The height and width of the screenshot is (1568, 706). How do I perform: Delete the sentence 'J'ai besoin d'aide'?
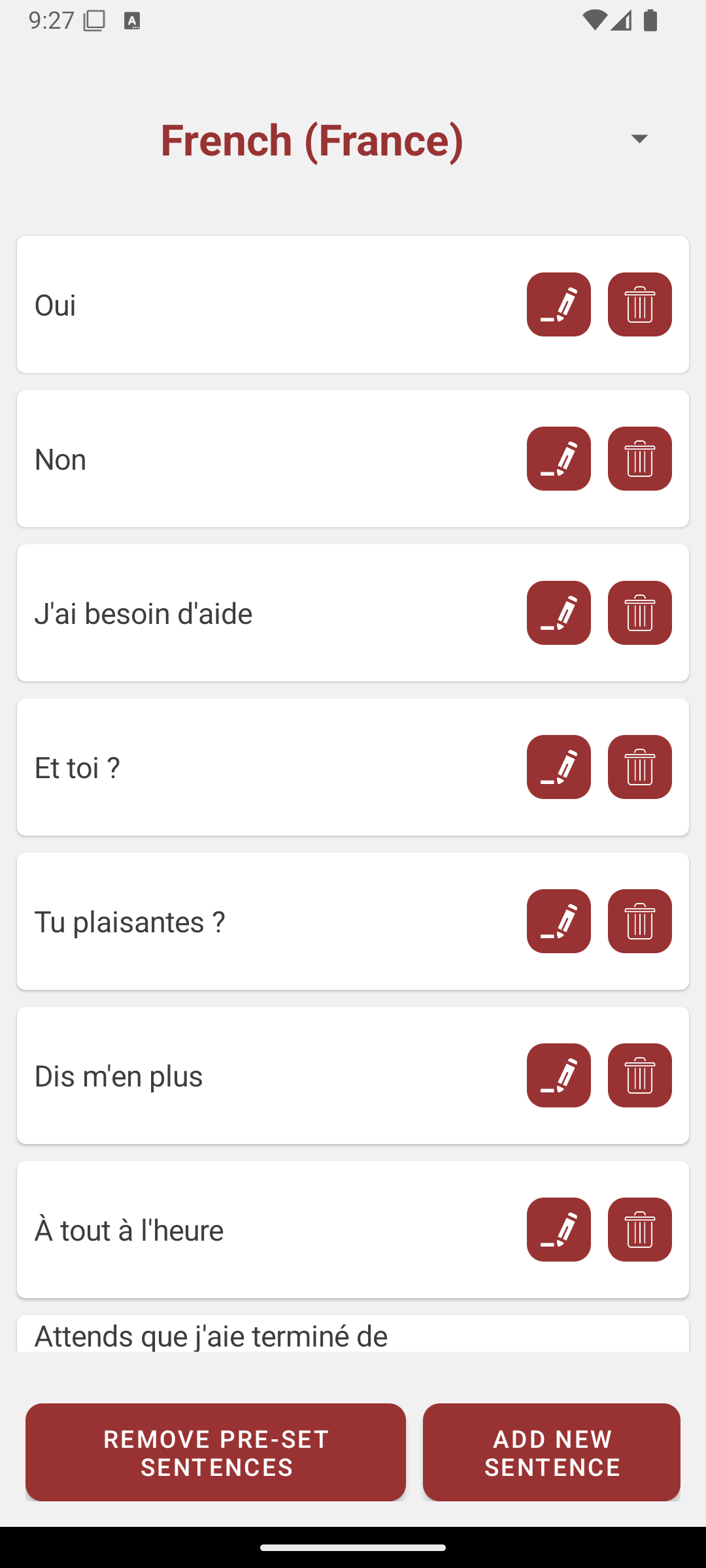click(x=640, y=613)
